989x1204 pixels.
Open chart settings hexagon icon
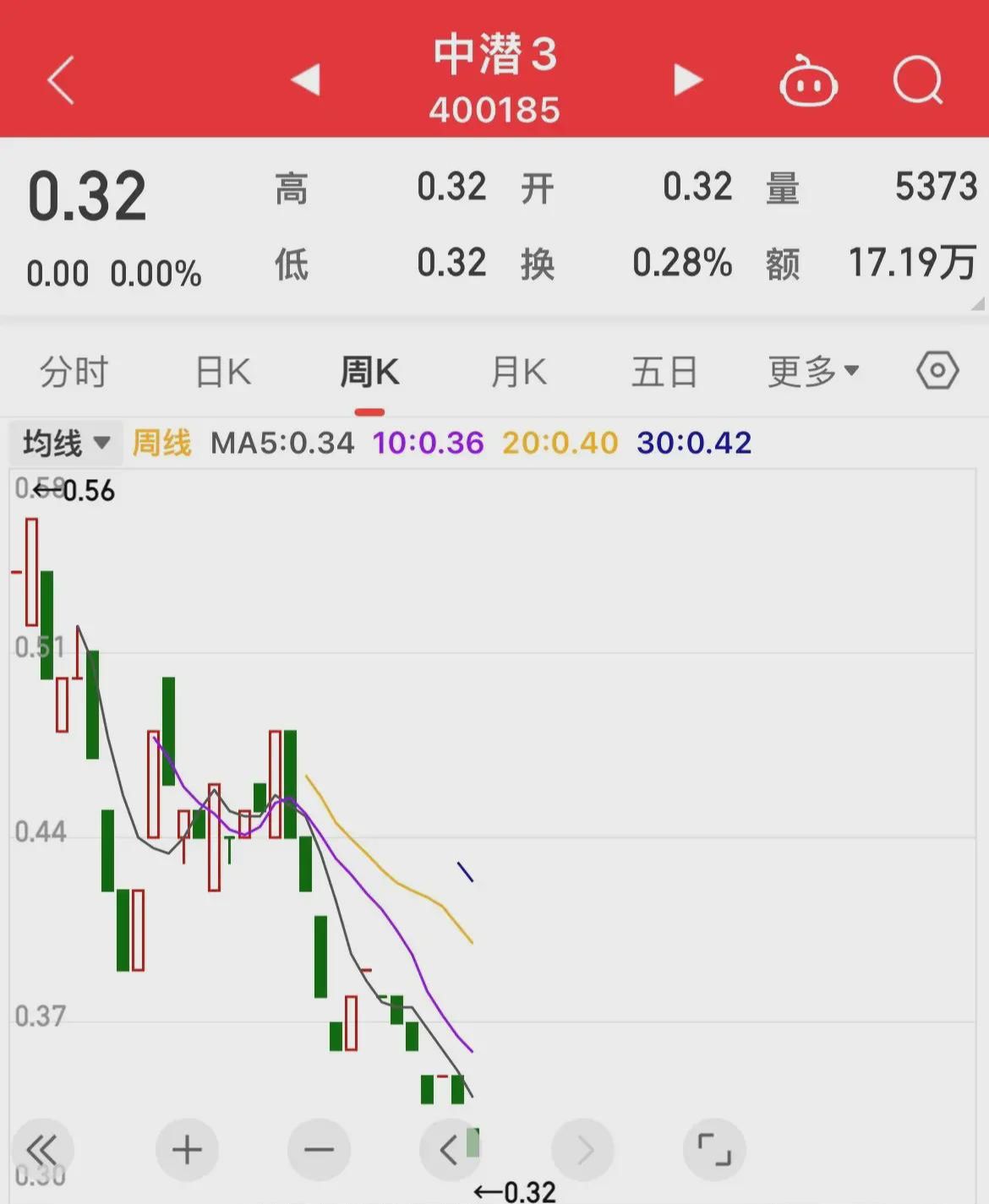[937, 371]
